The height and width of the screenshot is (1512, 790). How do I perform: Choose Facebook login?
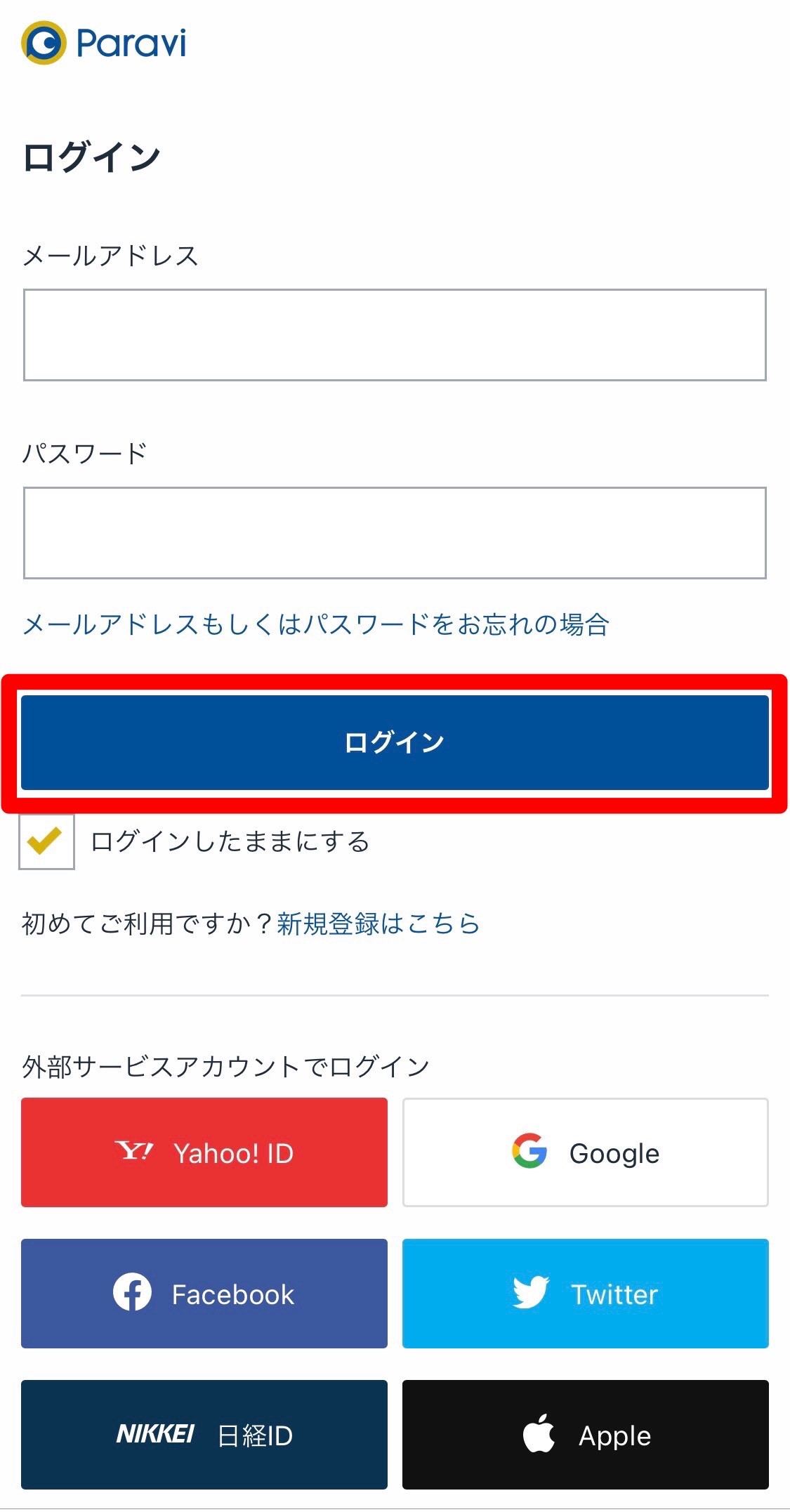pyautogui.click(x=204, y=1294)
